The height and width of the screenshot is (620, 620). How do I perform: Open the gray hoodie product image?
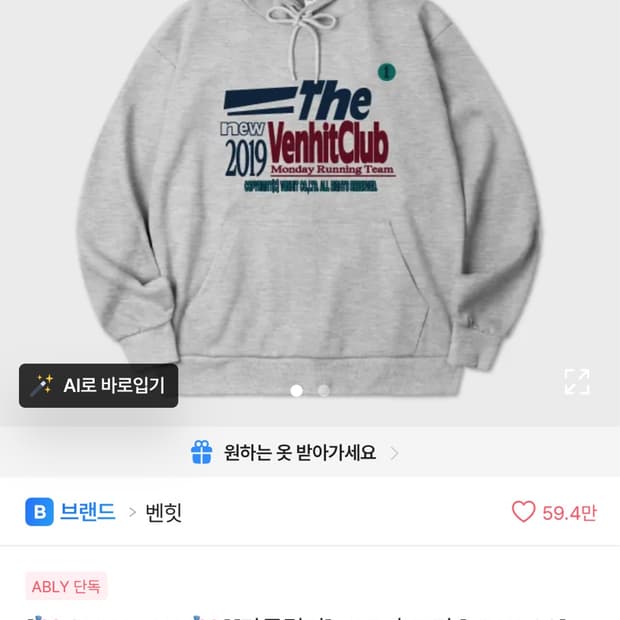click(x=310, y=198)
